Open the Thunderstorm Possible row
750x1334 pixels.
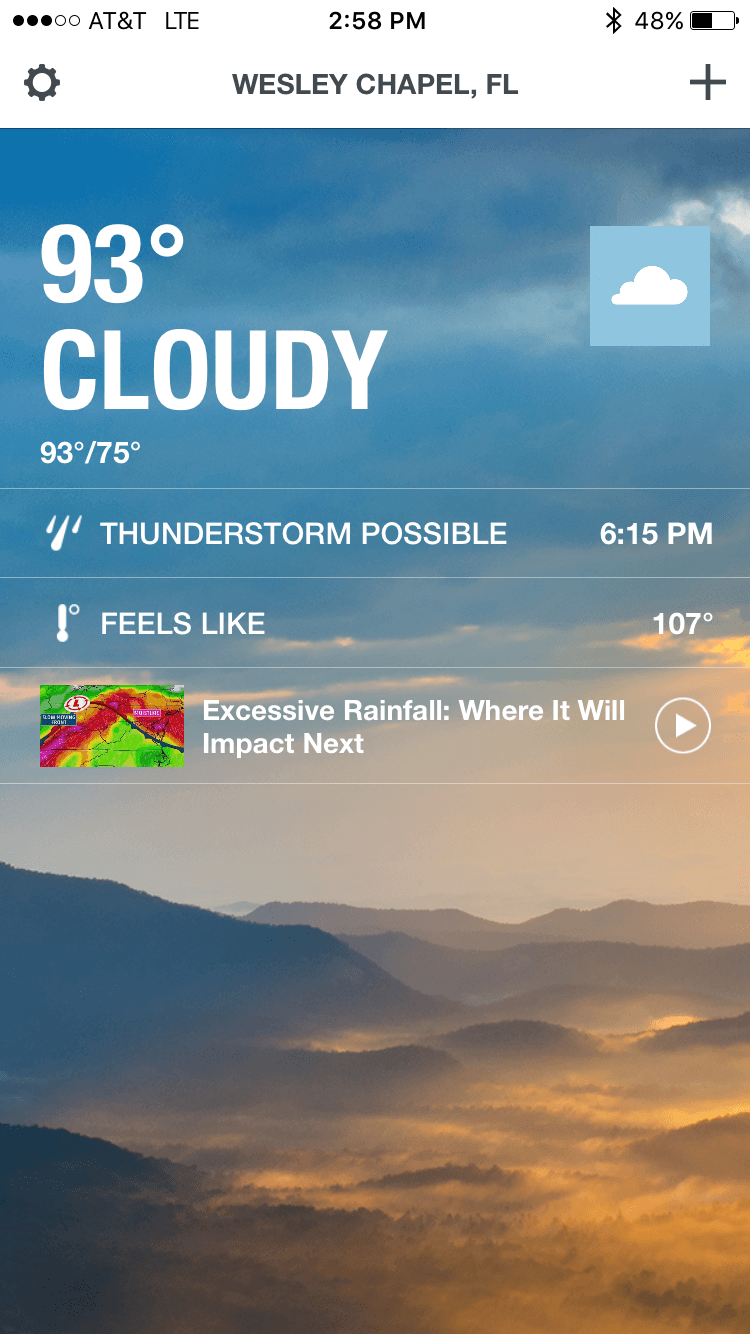click(x=375, y=533)
